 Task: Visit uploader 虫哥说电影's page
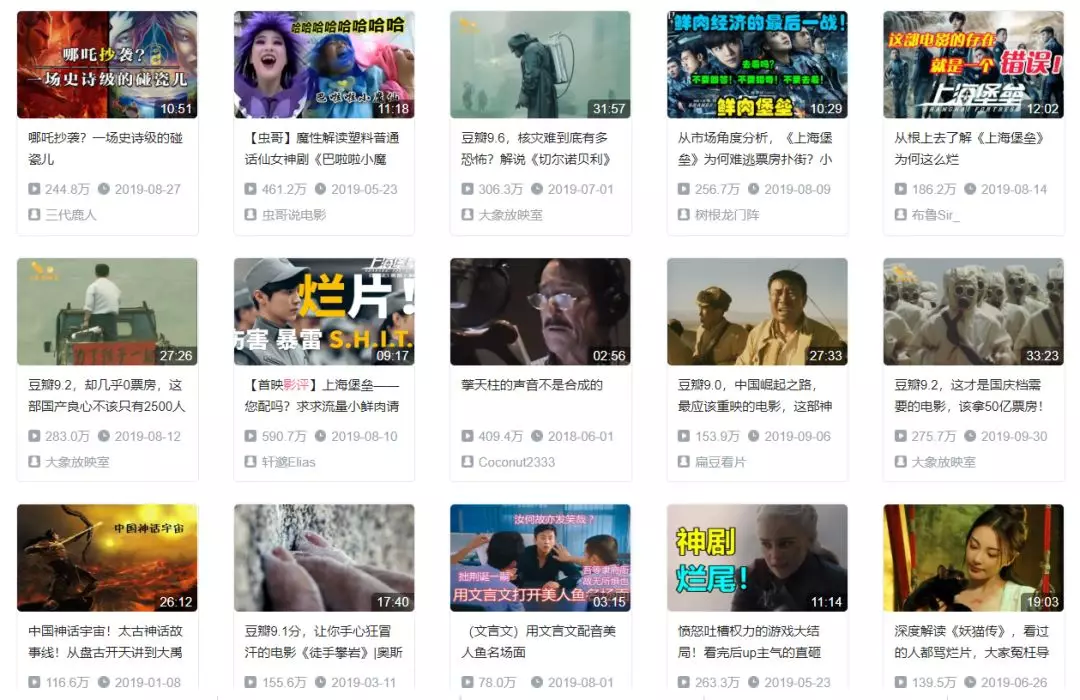tap(294, 215)
